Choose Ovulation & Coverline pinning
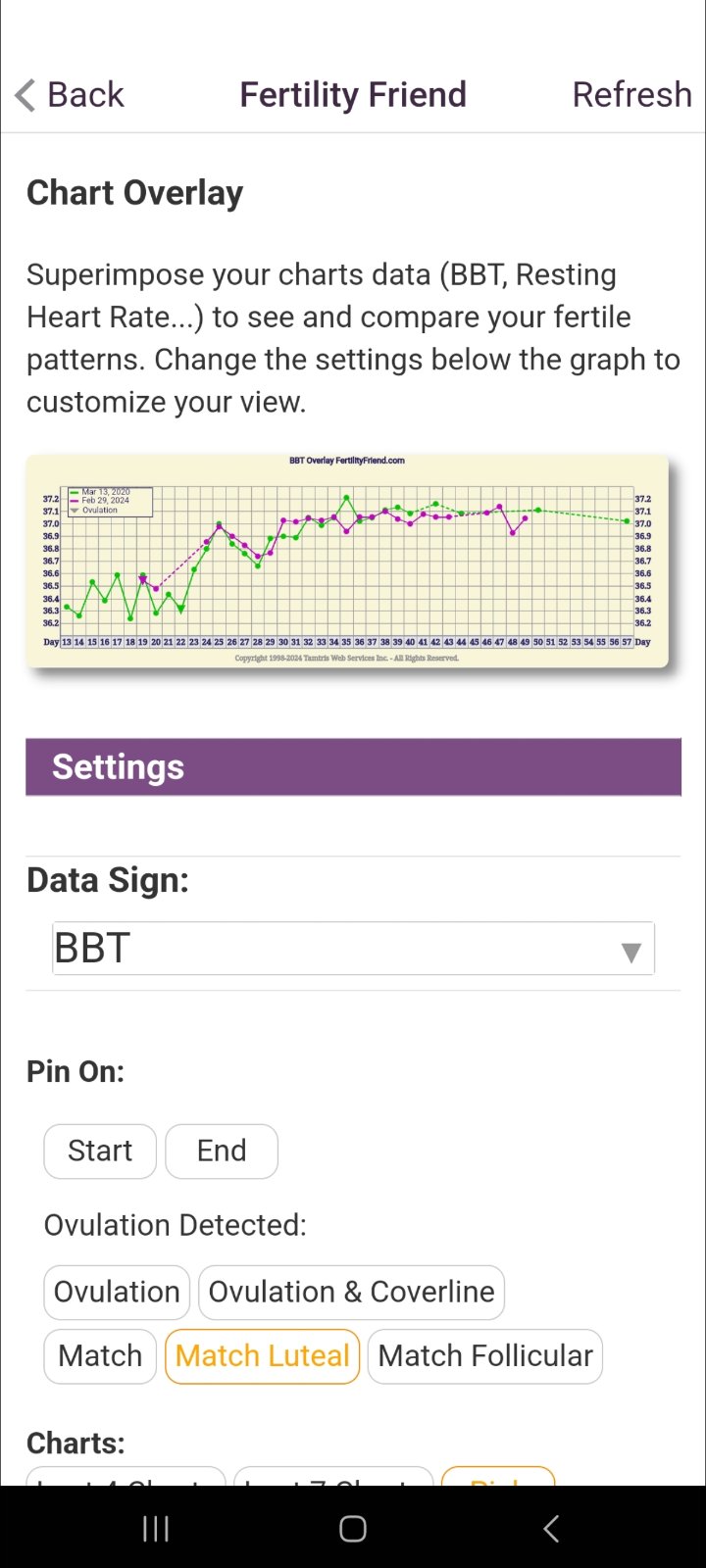Image resolution: width=706 pixels, height=1568 pixels. point(351,1292)
